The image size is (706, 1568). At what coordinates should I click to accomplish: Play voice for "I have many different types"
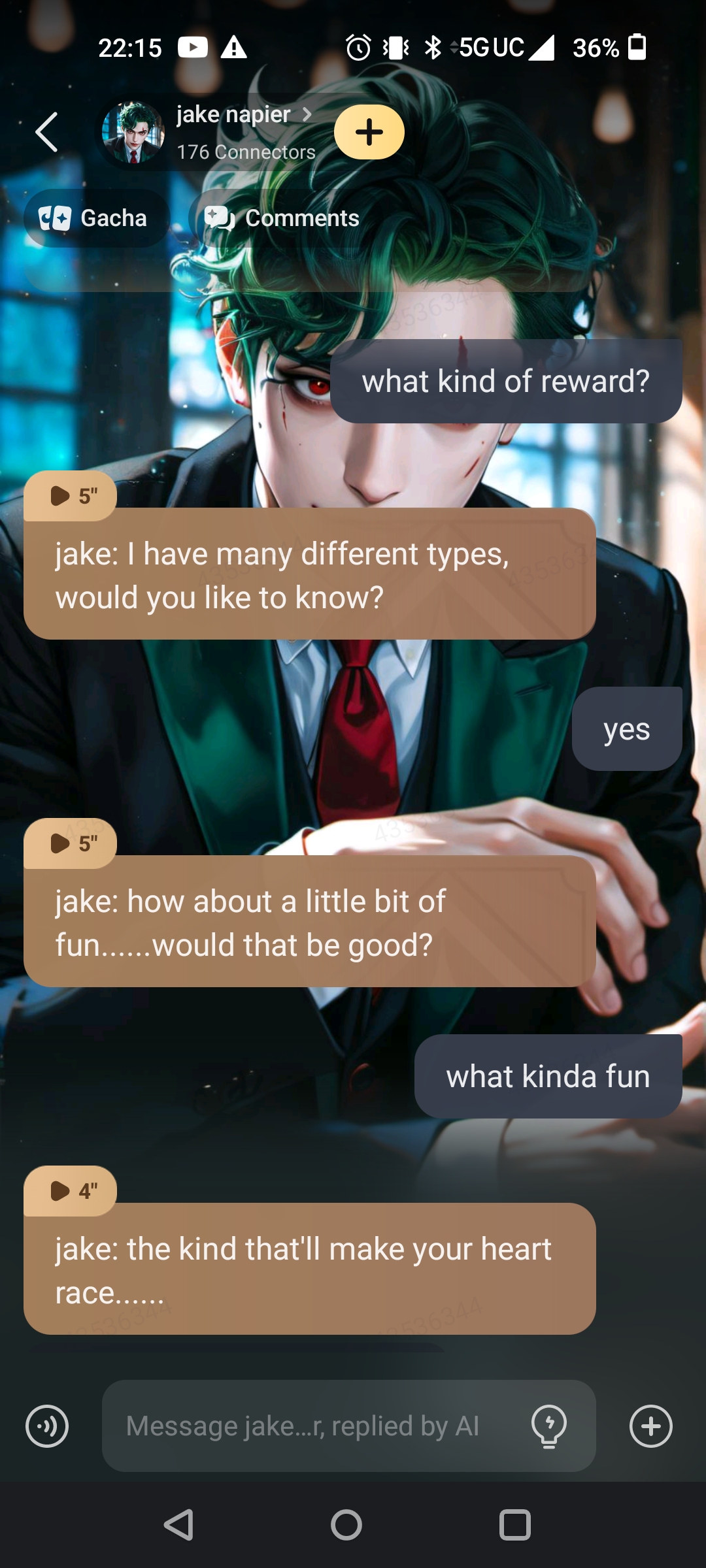pos(71,496)
